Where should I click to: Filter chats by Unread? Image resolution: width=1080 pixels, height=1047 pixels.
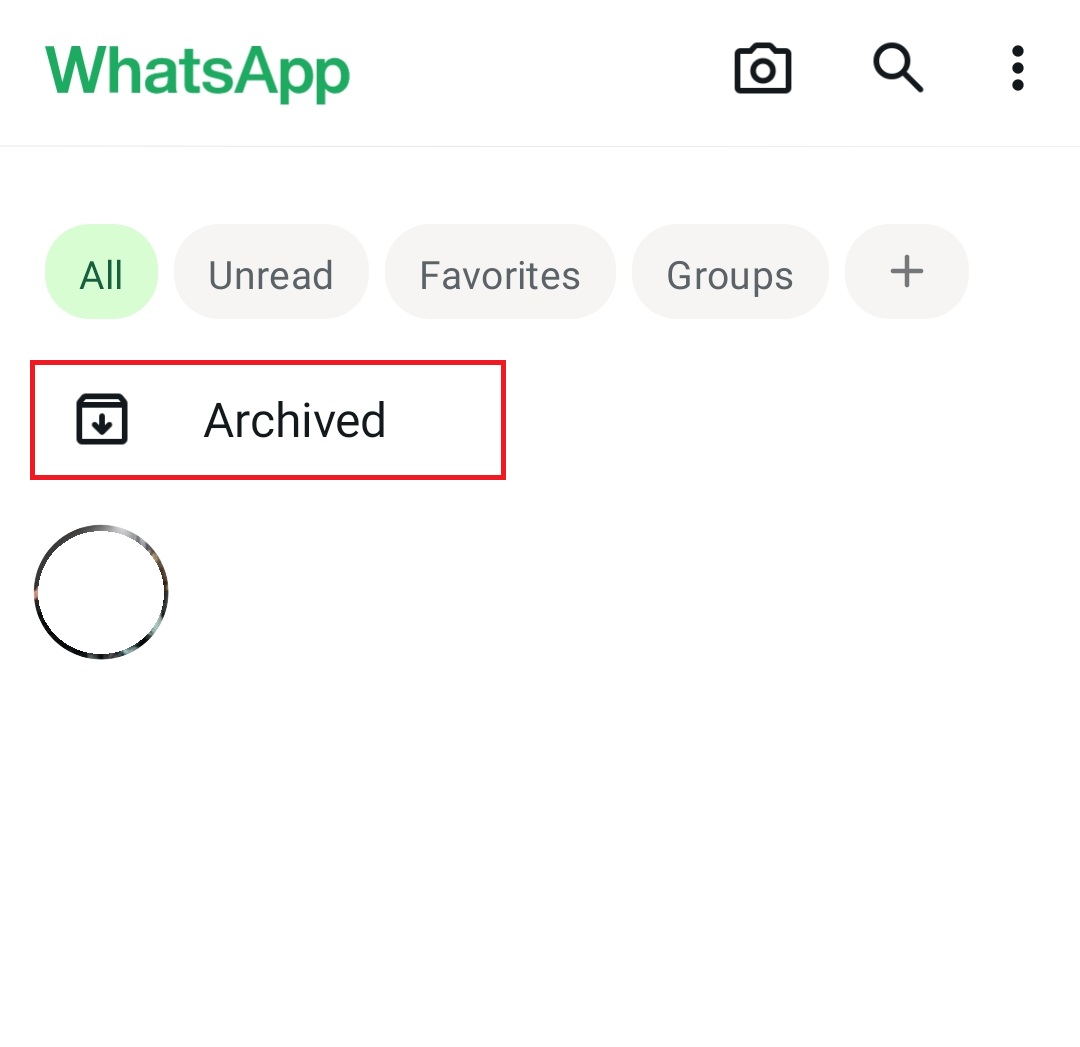tap(271, 273)
